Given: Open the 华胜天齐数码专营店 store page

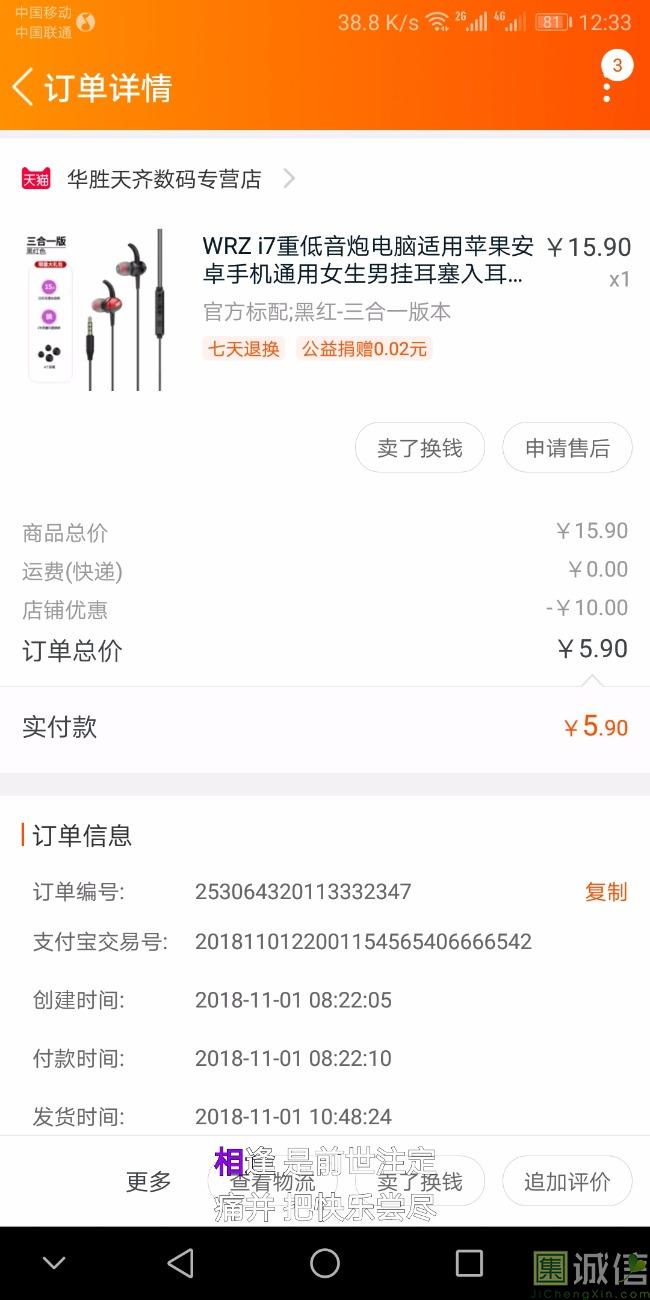Looking at the screenshot, I should click(x=165, y=179).
